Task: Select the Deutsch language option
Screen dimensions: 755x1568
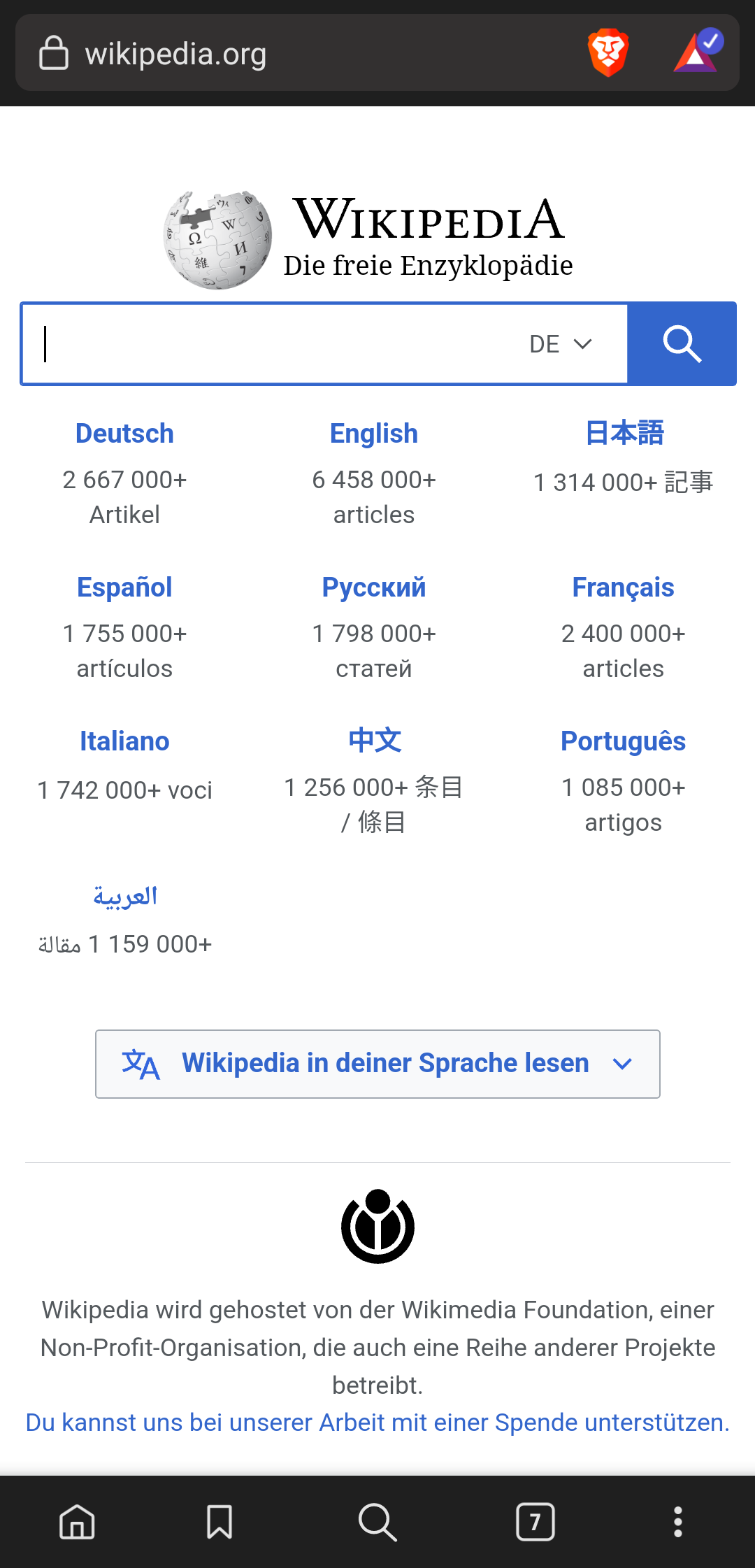Action: [124, 433]
